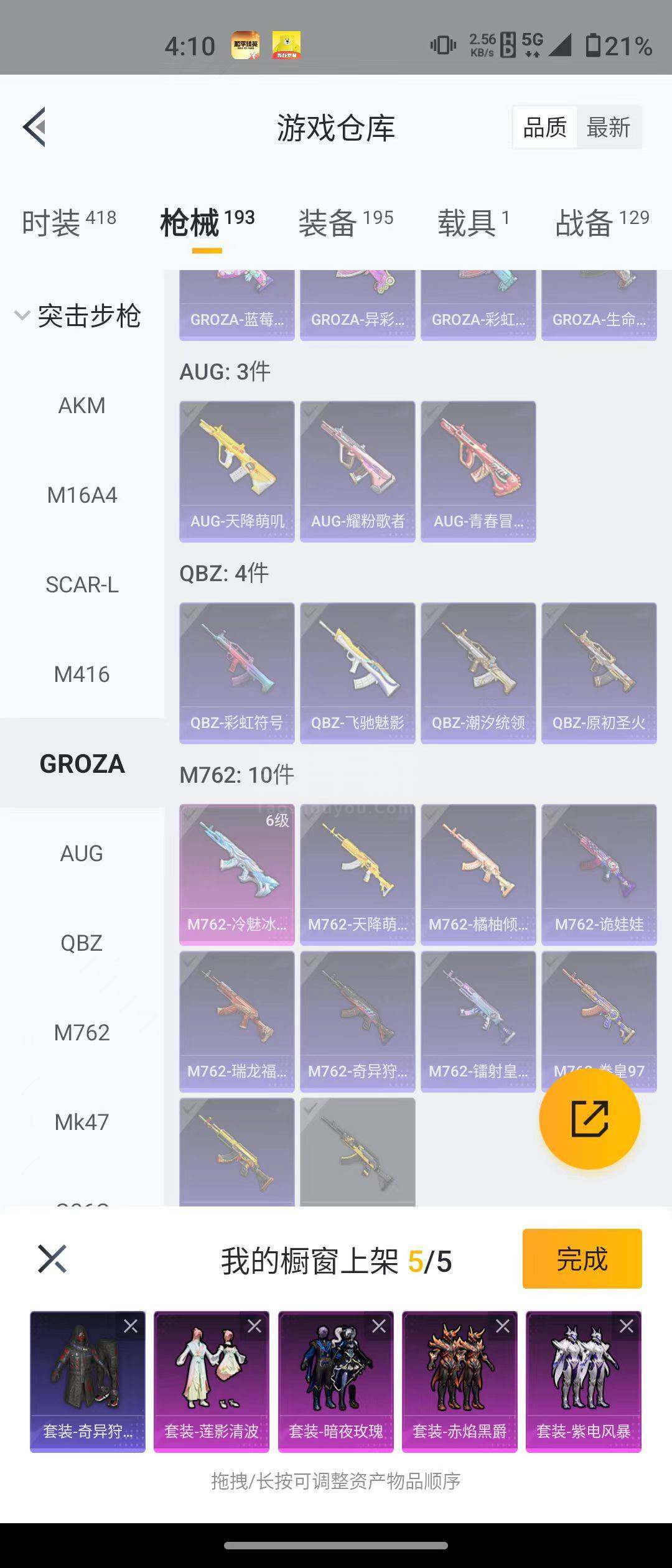Tap the orange share floating button
The height and width of the screenshot is (1568, 672).
[x=589, y=1119]
